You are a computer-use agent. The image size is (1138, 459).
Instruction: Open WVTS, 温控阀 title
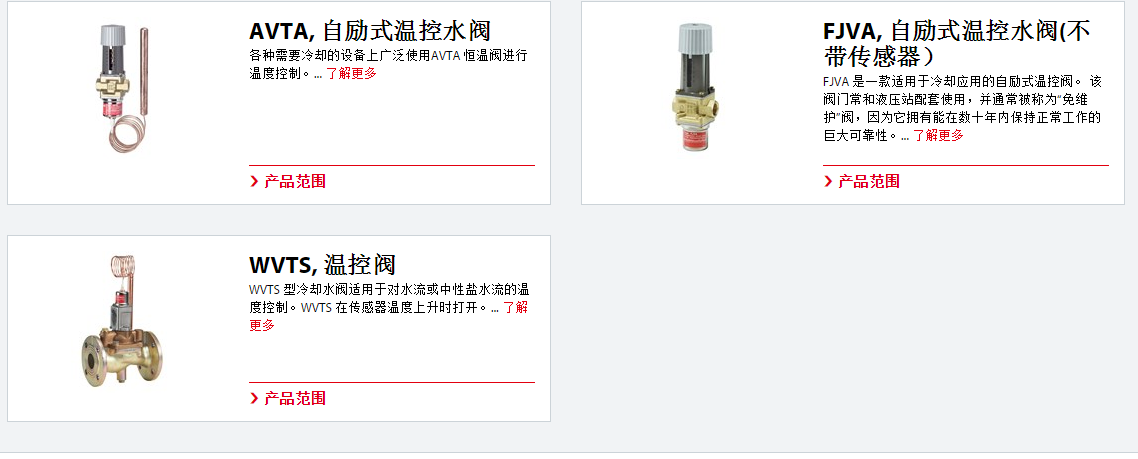[x=322, y=265]
